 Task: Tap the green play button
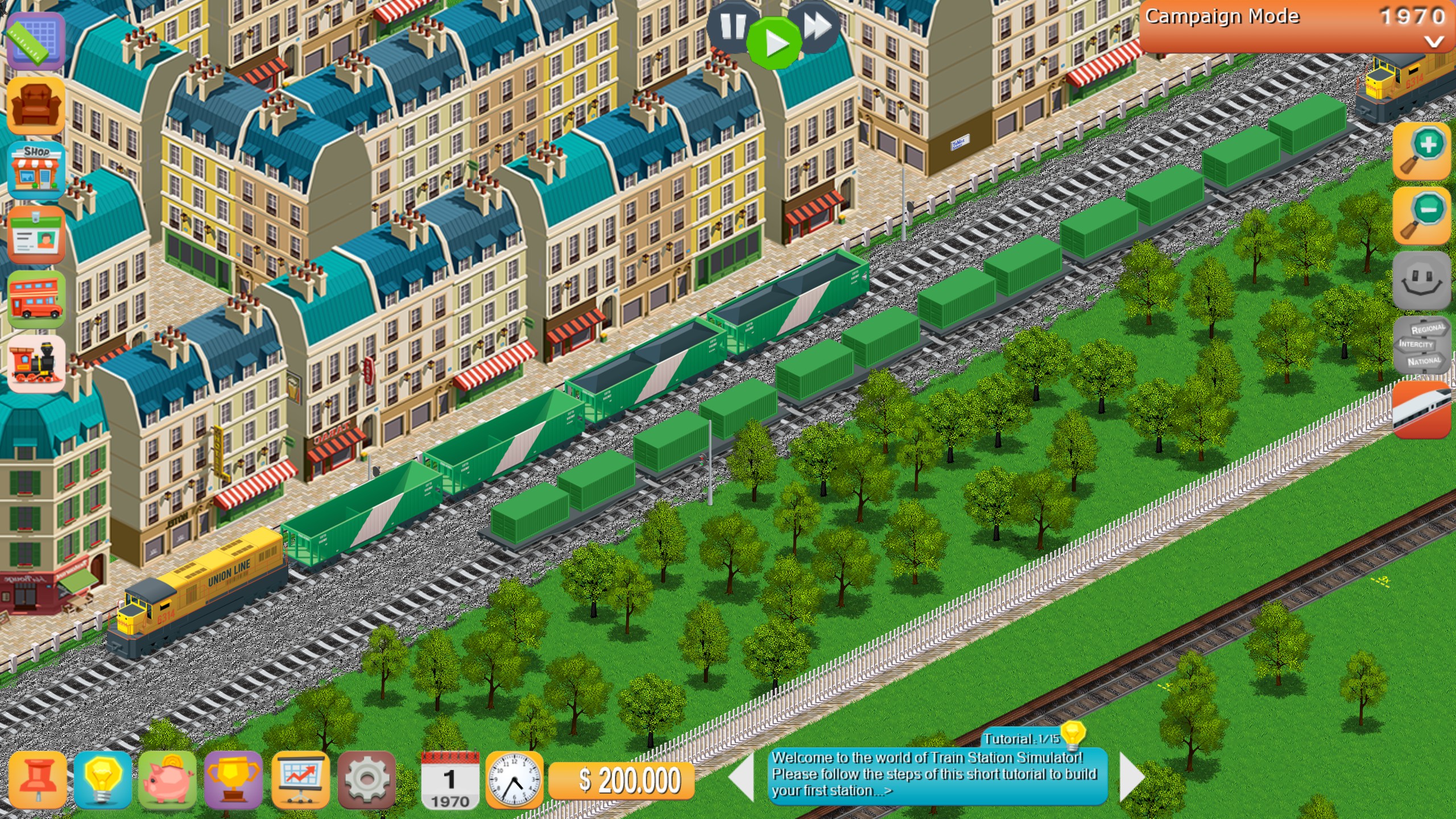coord(774,43)
